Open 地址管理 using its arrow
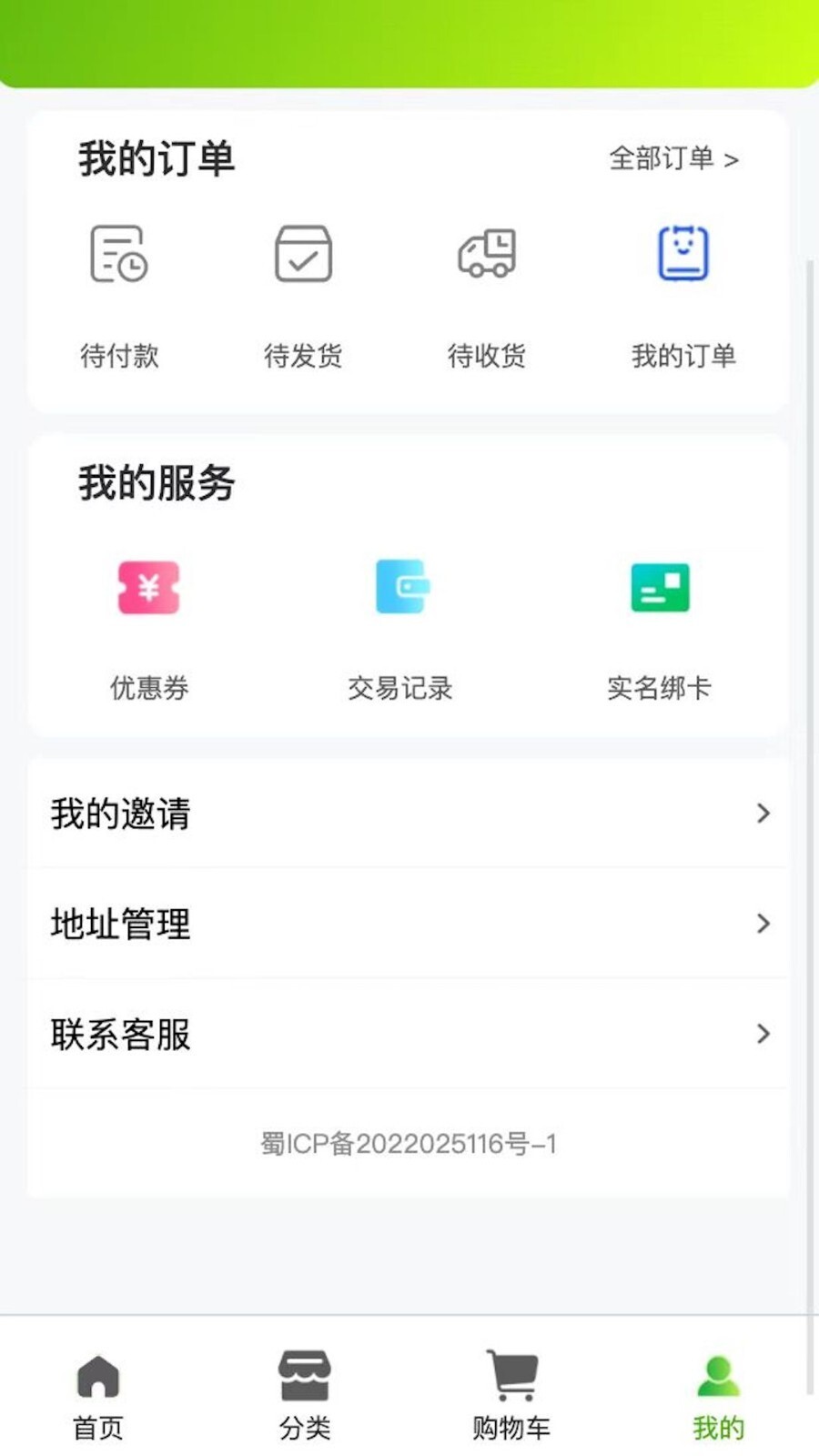The image size is (819, 1456). click(763, 924)
